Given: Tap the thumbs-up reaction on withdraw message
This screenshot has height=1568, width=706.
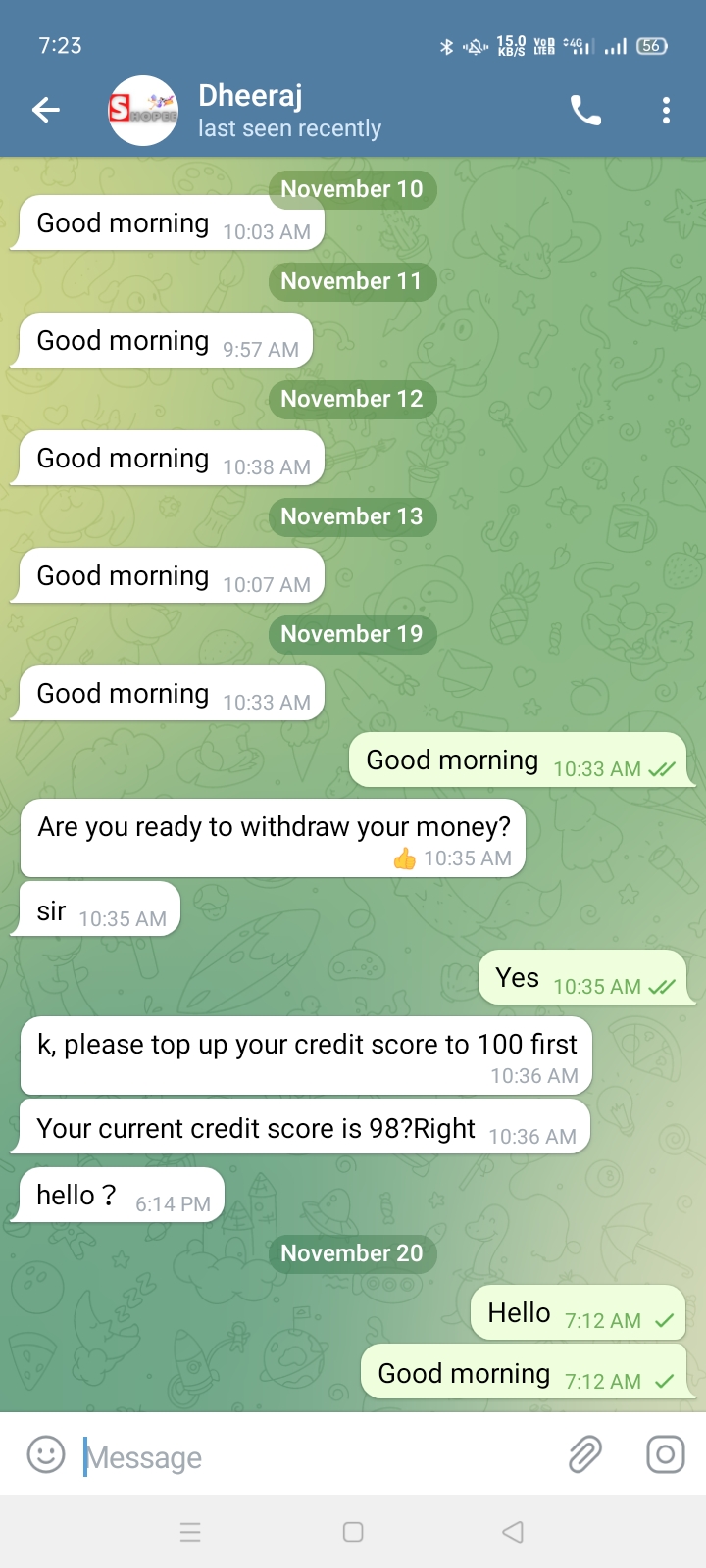Looking at the screenshot, I should [404, 859].
